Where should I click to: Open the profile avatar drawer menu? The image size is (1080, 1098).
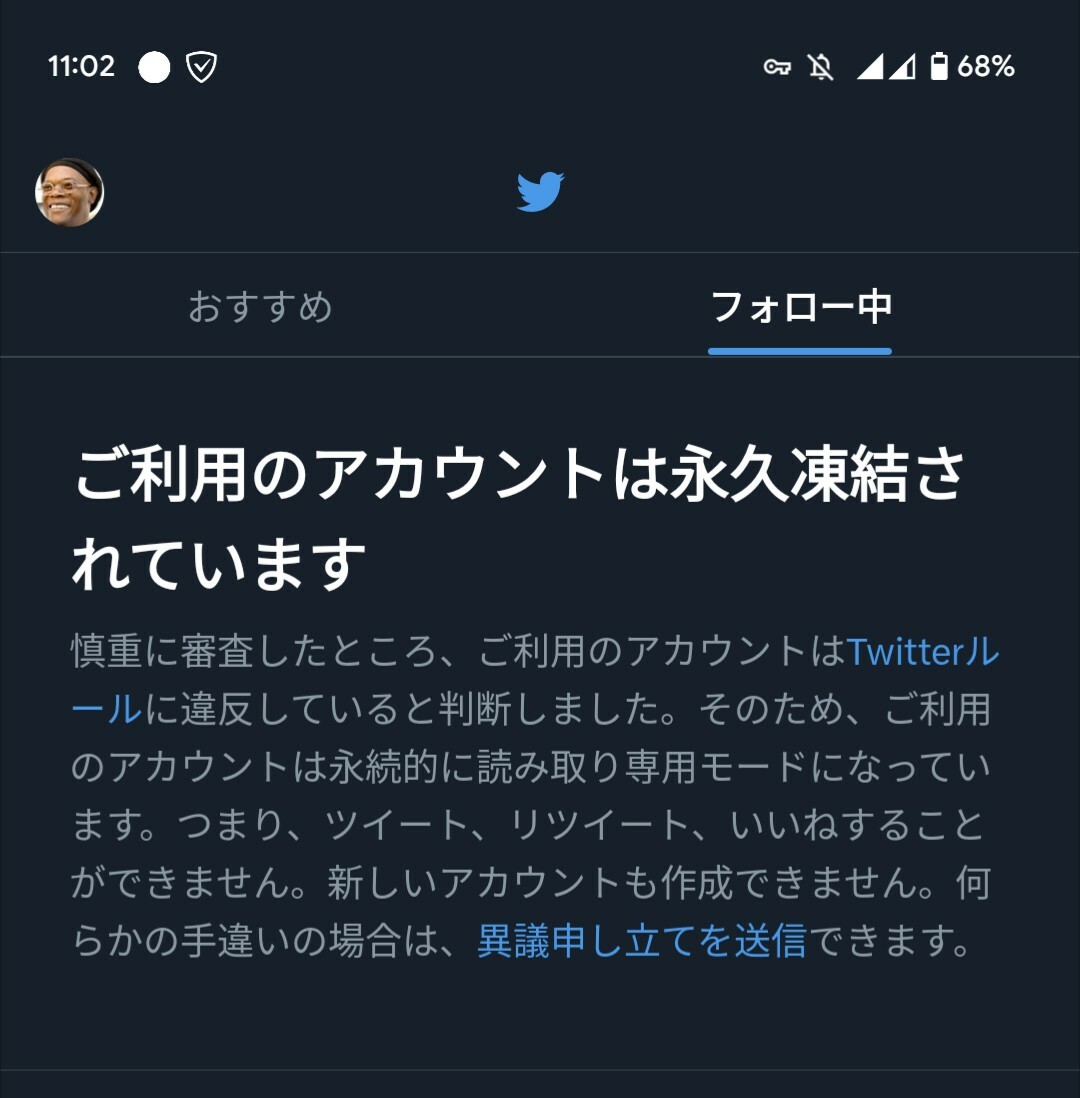[70, 192]
